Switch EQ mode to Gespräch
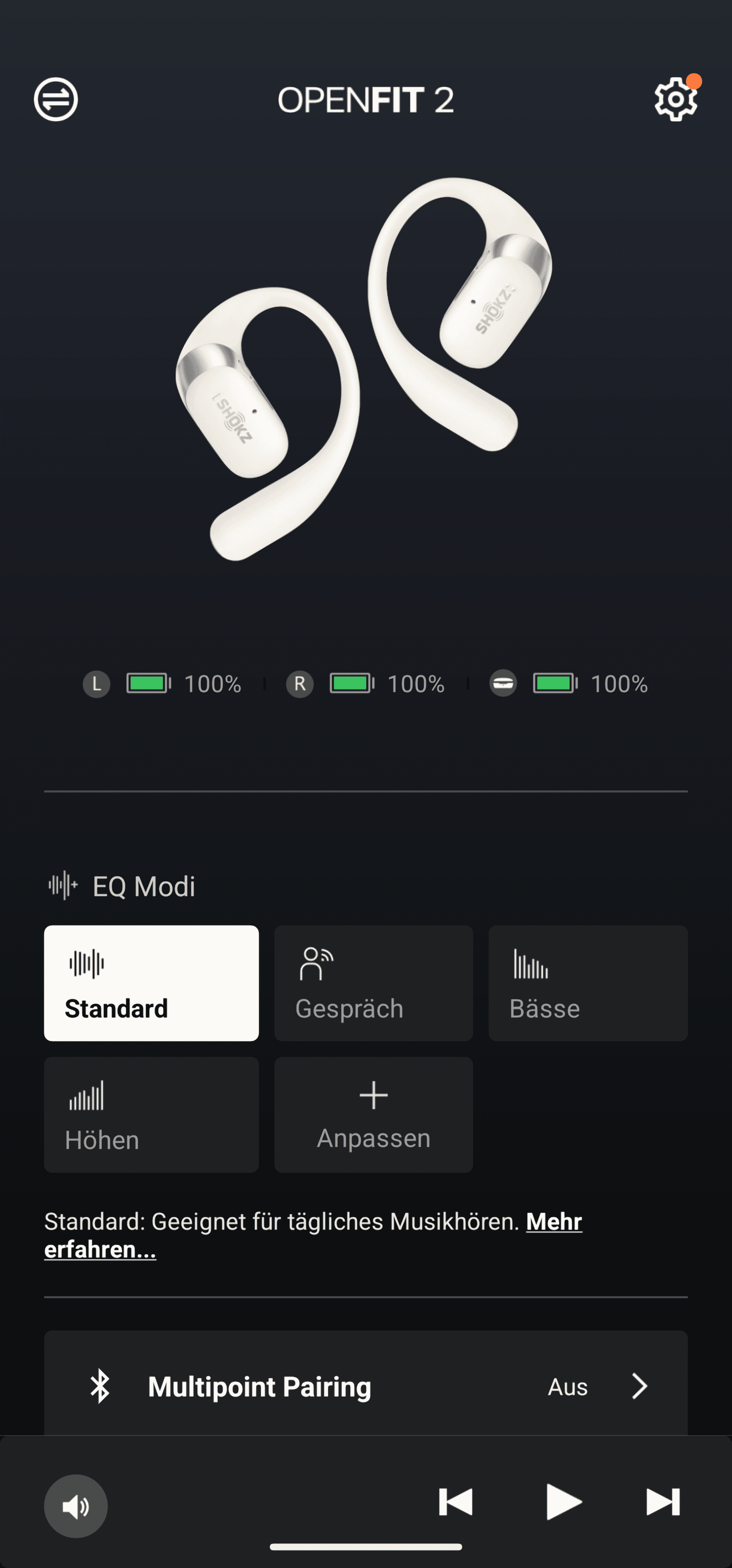This screenshot has height=1568, width=732. click(x=374, y=983)
